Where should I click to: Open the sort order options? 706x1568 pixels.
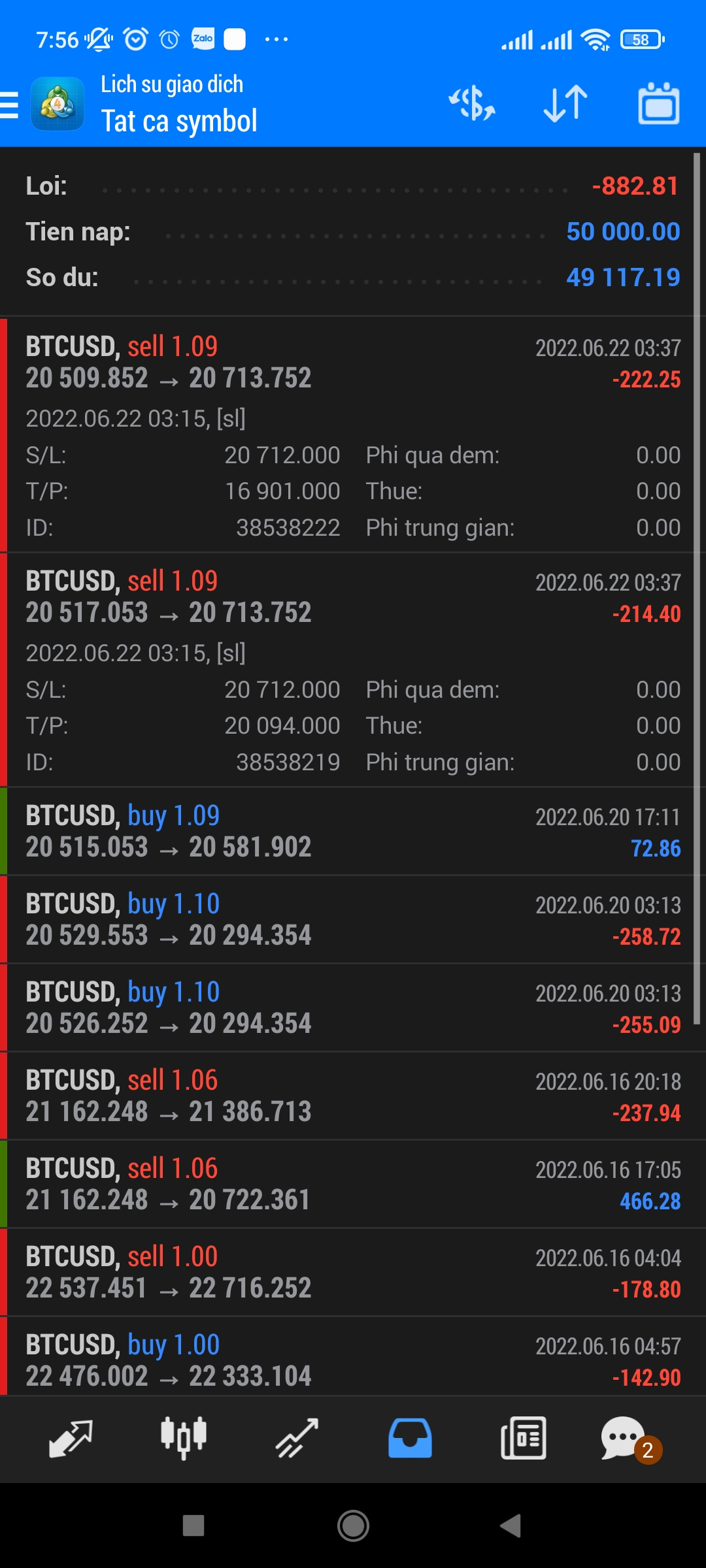tap(565, 104)
